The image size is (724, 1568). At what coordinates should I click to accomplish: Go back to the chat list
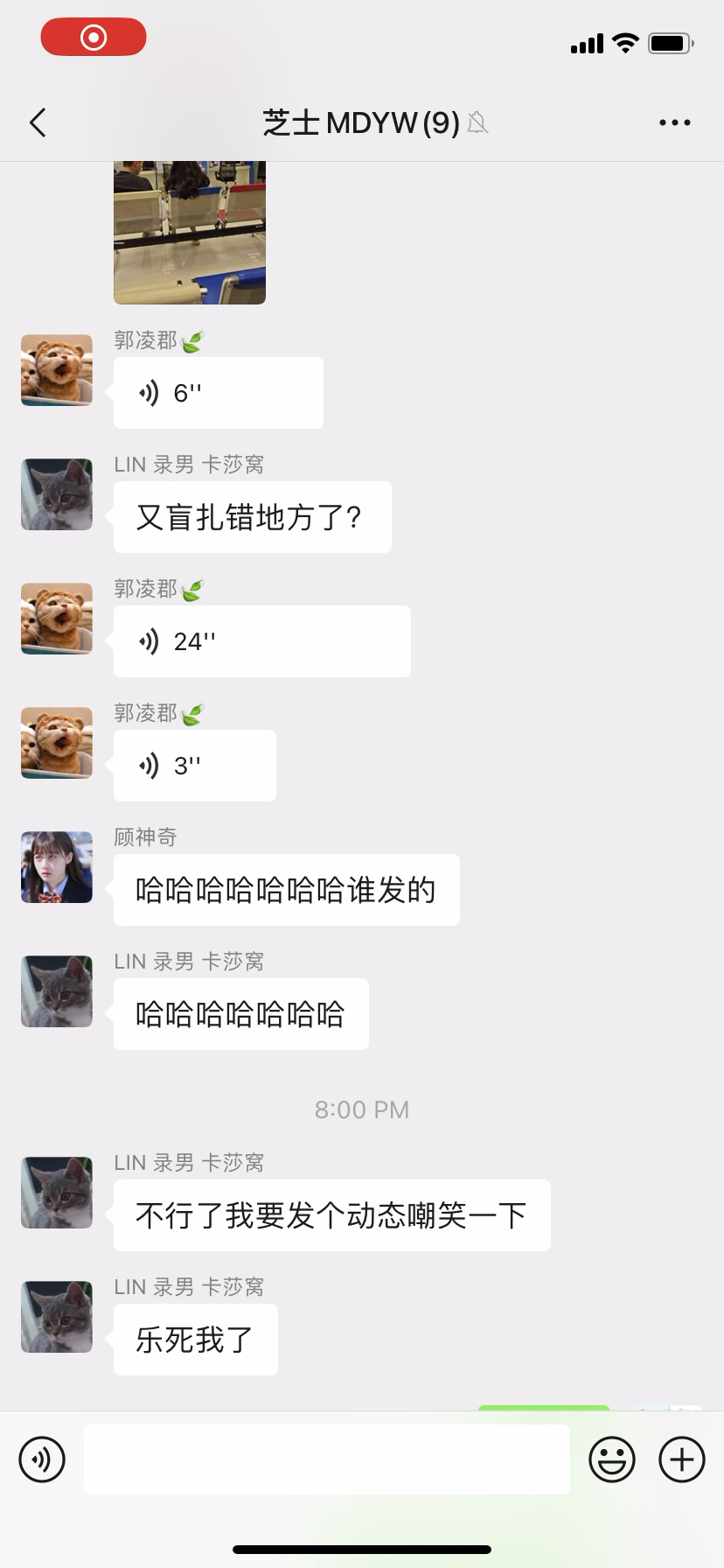[38, 123]
